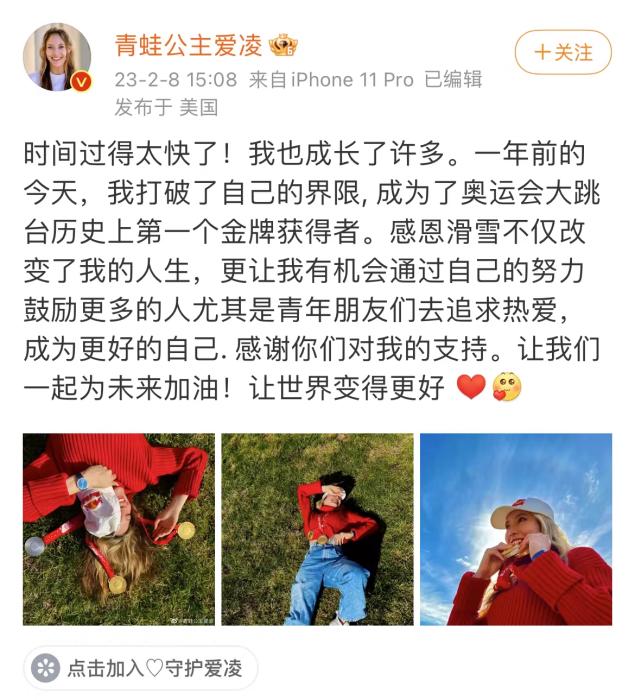This screenshot has height=700, width=635.
Task: Follow 青蛙公主爱凌 with the 关注 button
Action: coord(562,51)
